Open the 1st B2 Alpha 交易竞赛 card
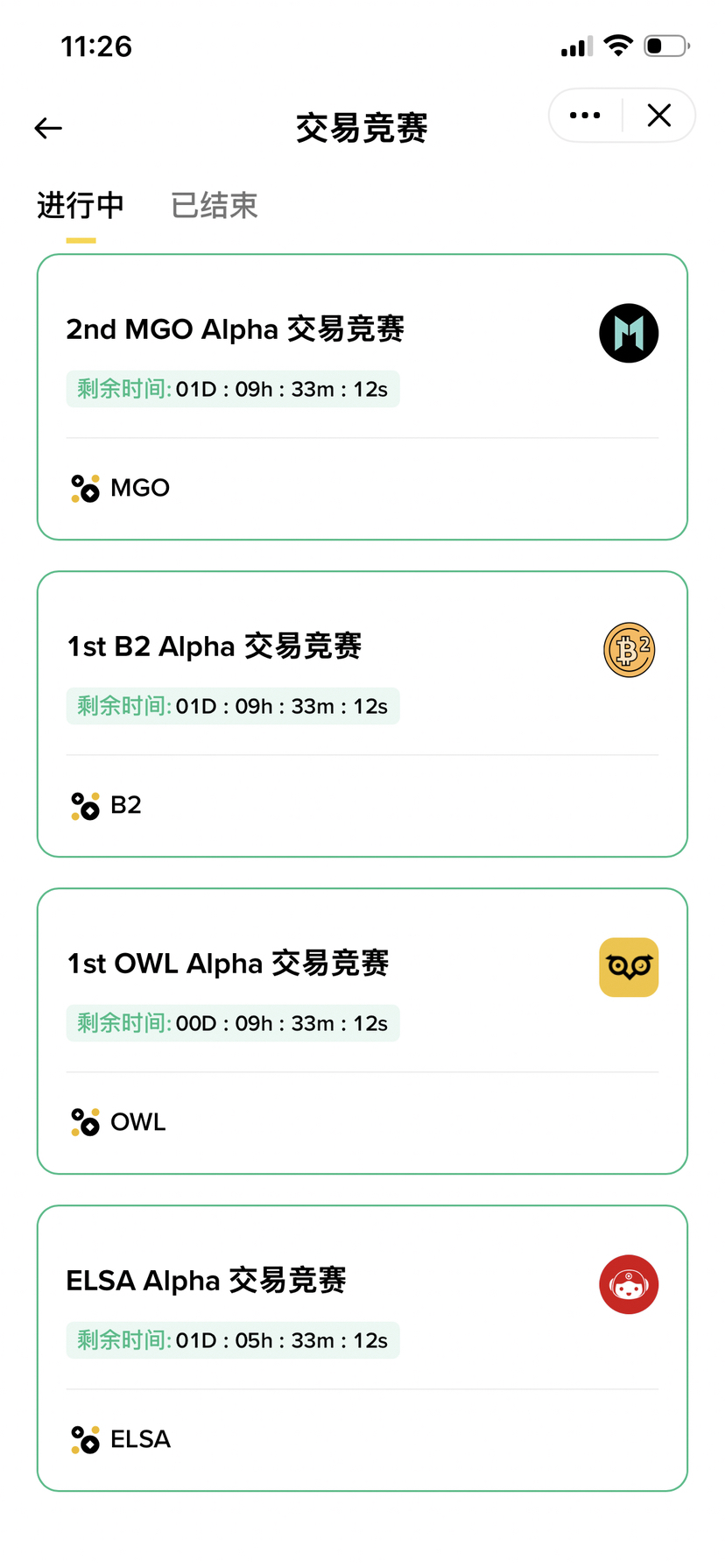The image size is (725, 1568). pos(362,714)
